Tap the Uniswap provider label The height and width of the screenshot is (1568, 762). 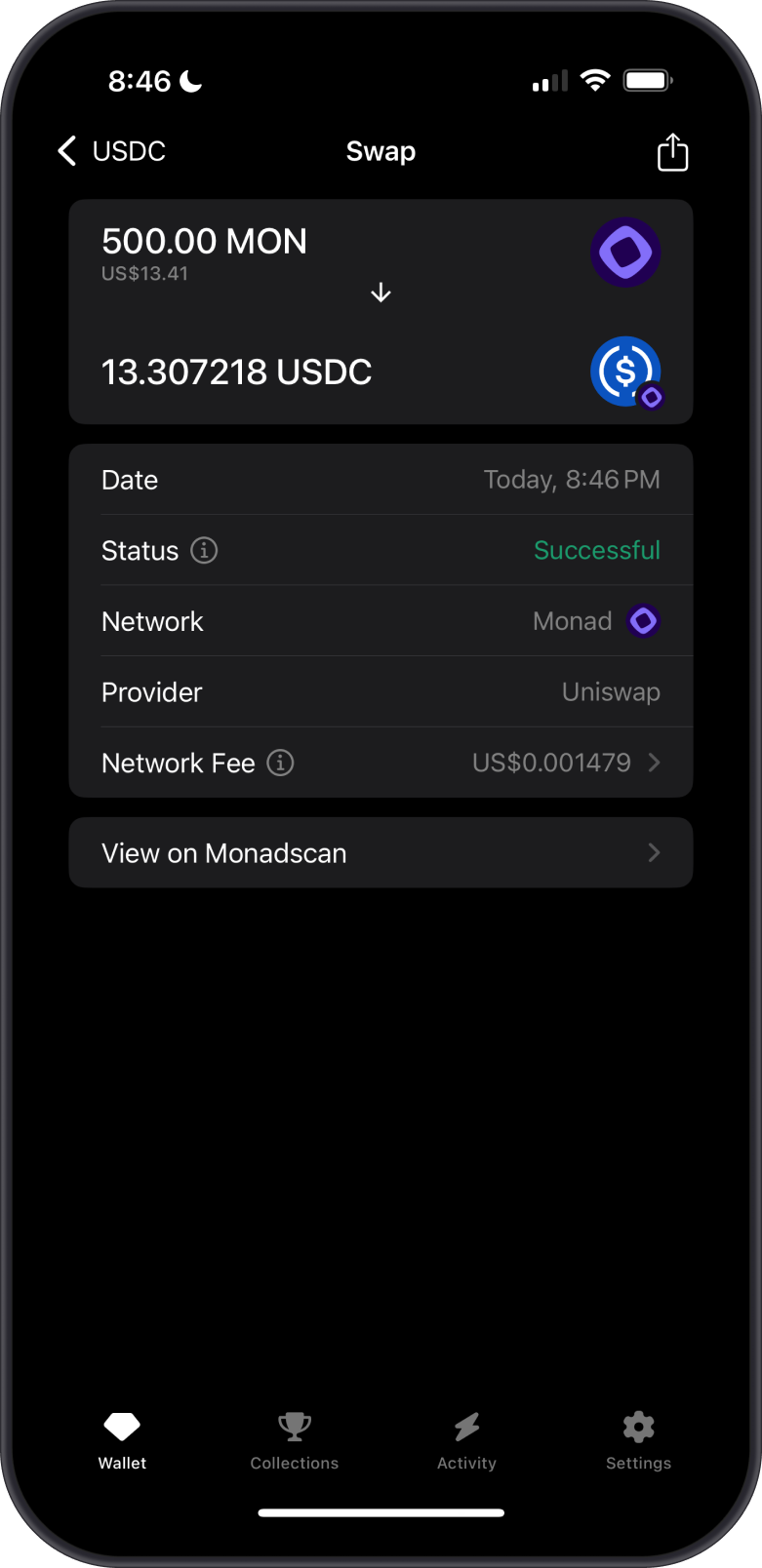click(x=611, y=691)
